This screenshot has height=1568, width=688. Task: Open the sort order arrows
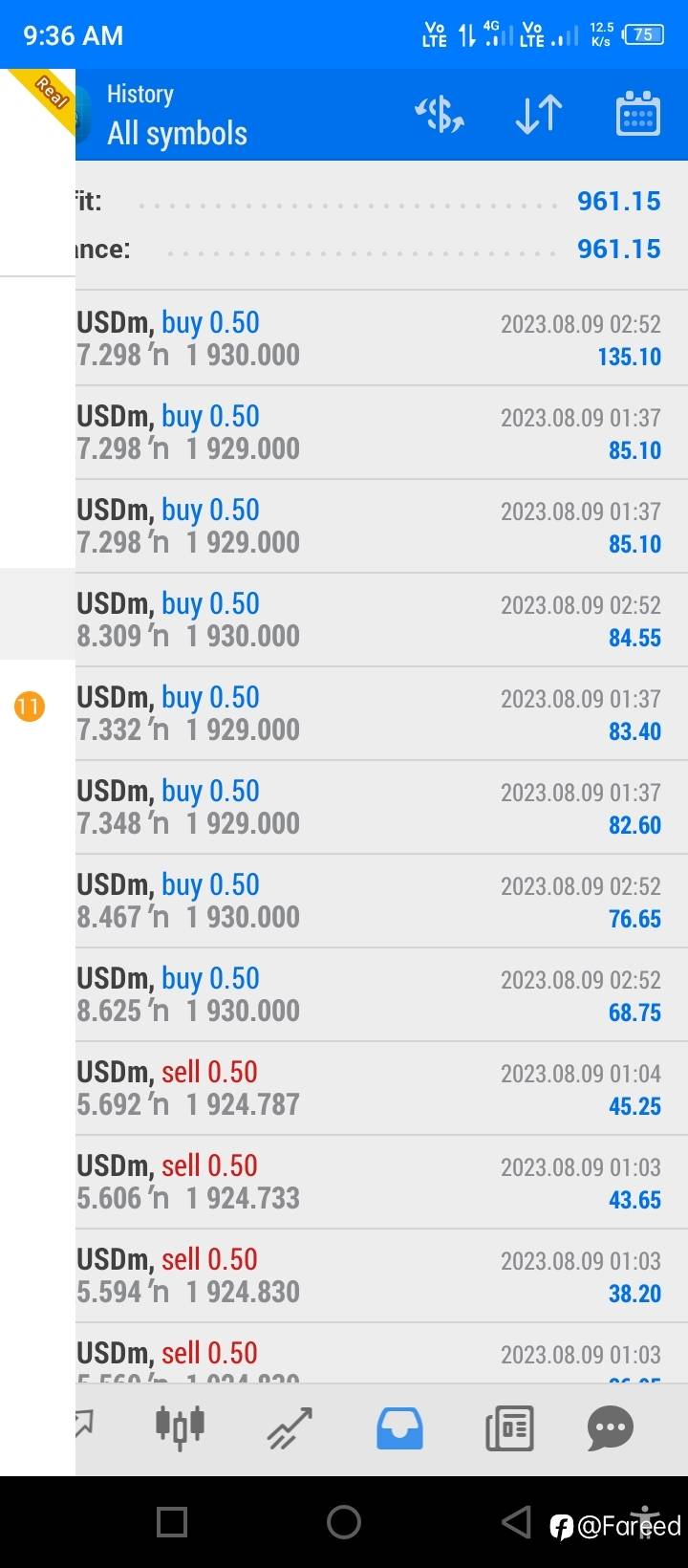point(539,115)
